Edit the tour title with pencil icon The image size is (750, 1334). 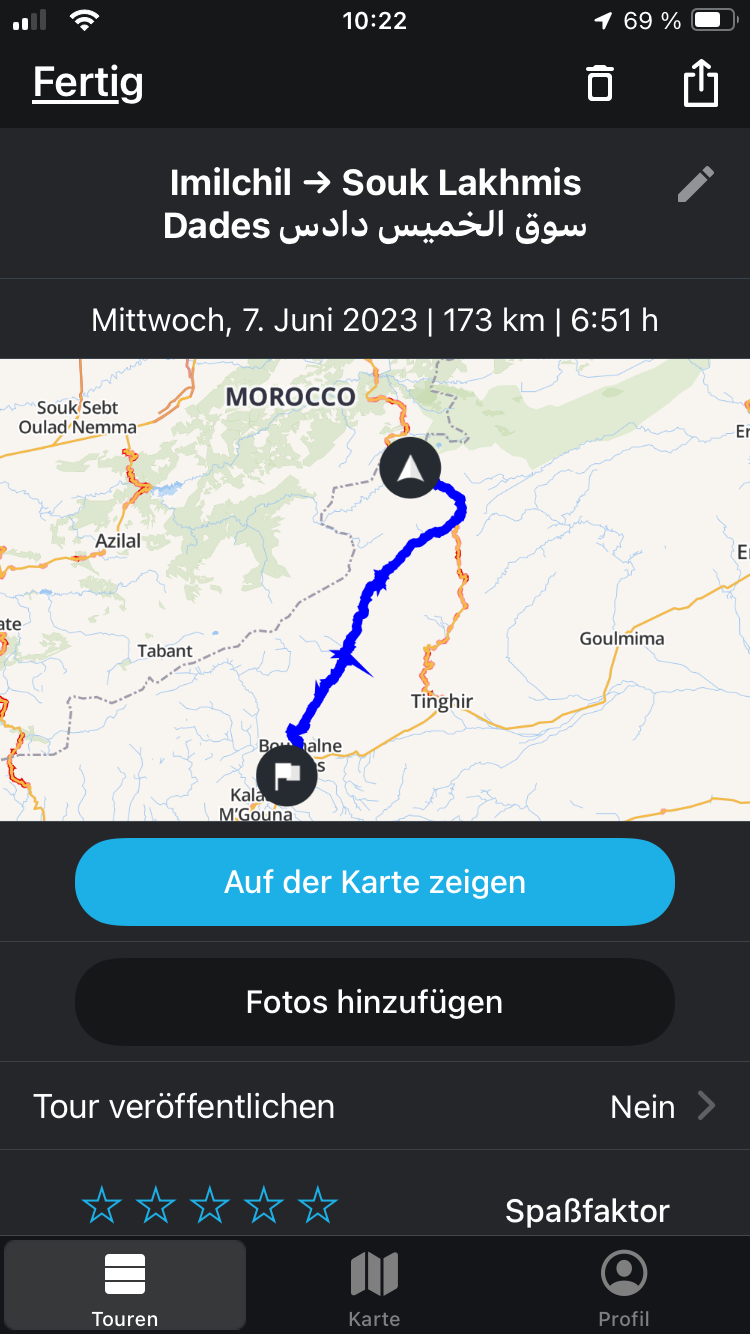[695, 185]
